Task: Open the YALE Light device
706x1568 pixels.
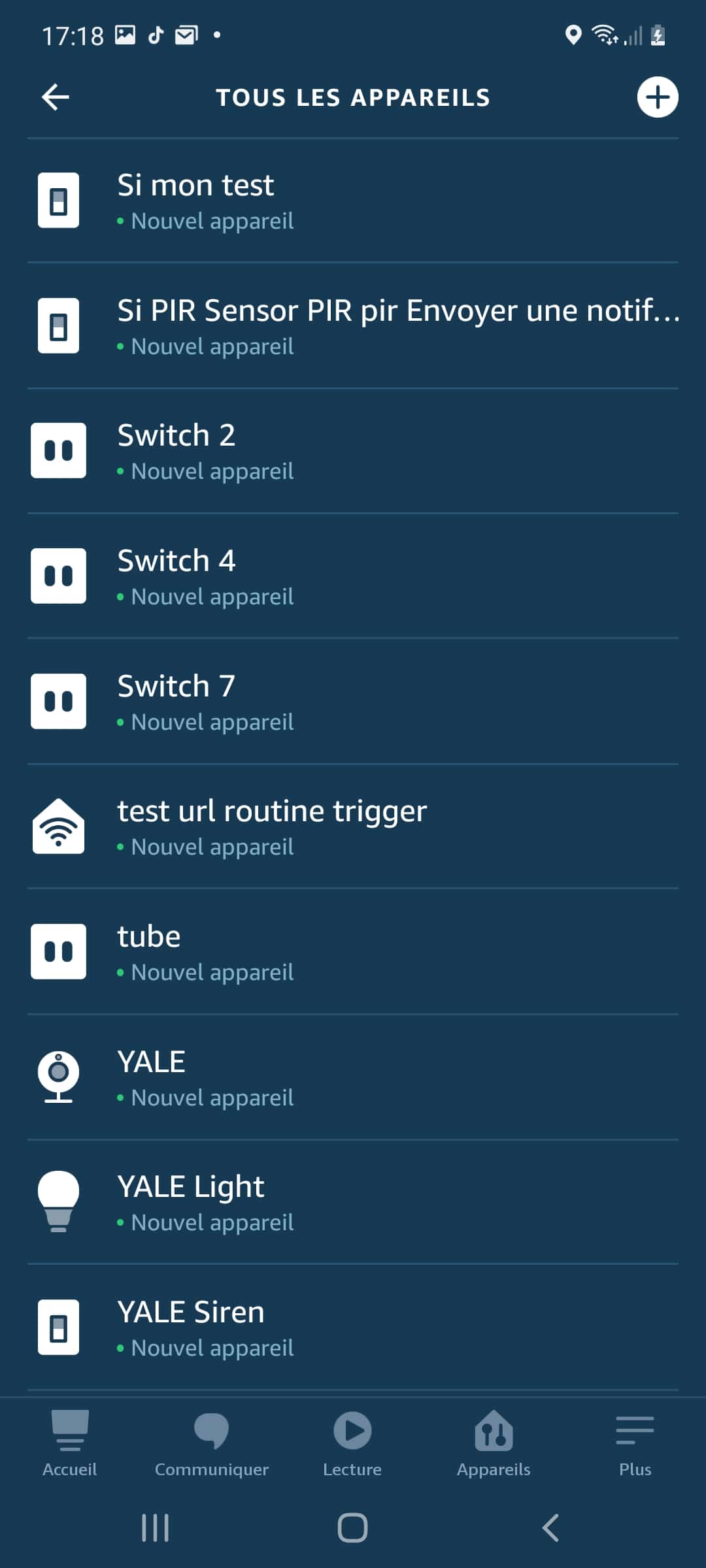Action: tap(353, 1202)
